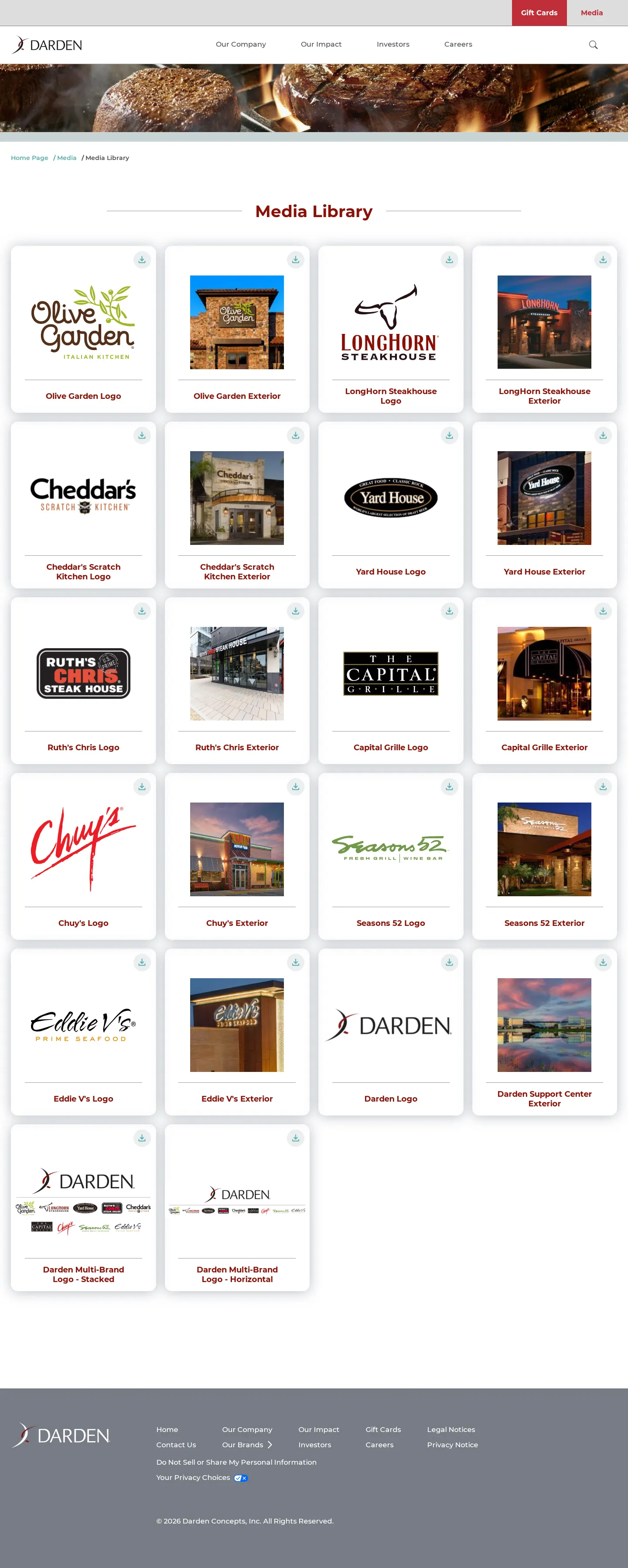Viewport: 628px width, 1568px height.
Task: Download the Olive Garden Logo
Action: pyautogui.click(x=142, y=260)
